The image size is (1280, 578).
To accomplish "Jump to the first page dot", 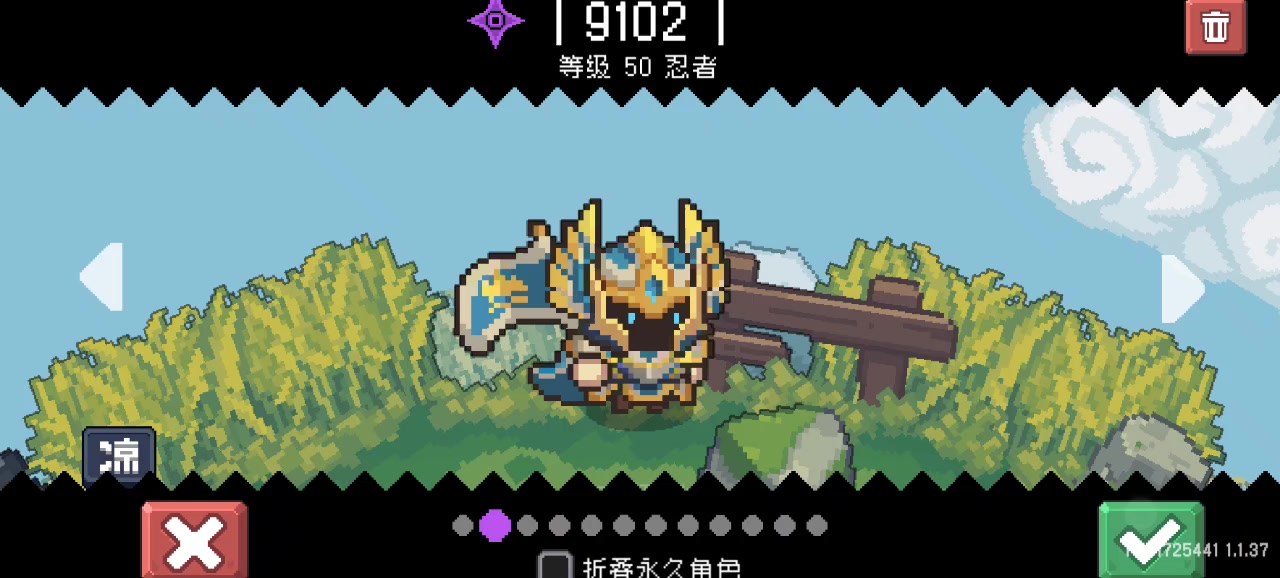I will (462, 525).
